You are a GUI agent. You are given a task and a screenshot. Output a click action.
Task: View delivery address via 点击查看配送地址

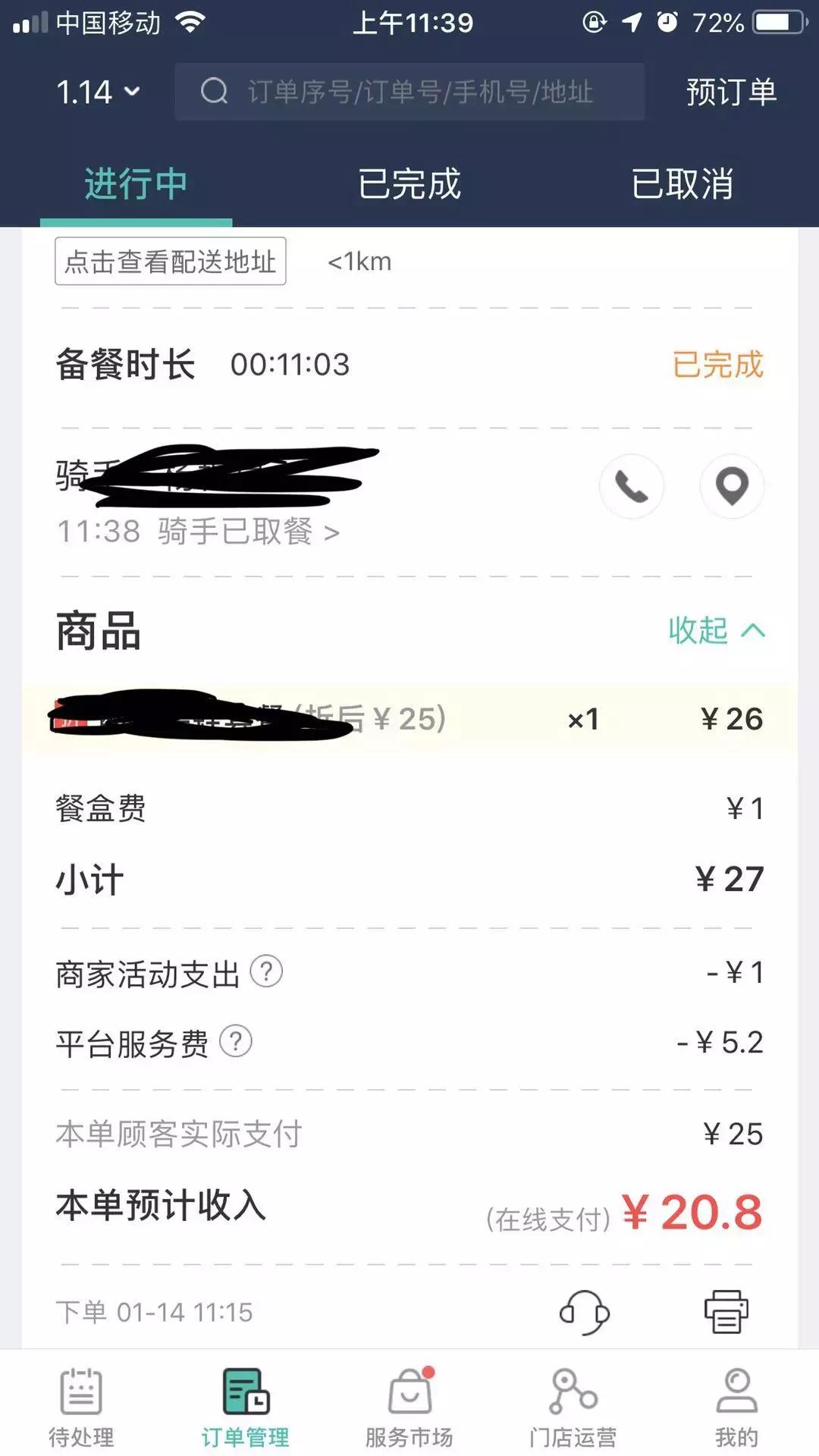pos(170,261)
